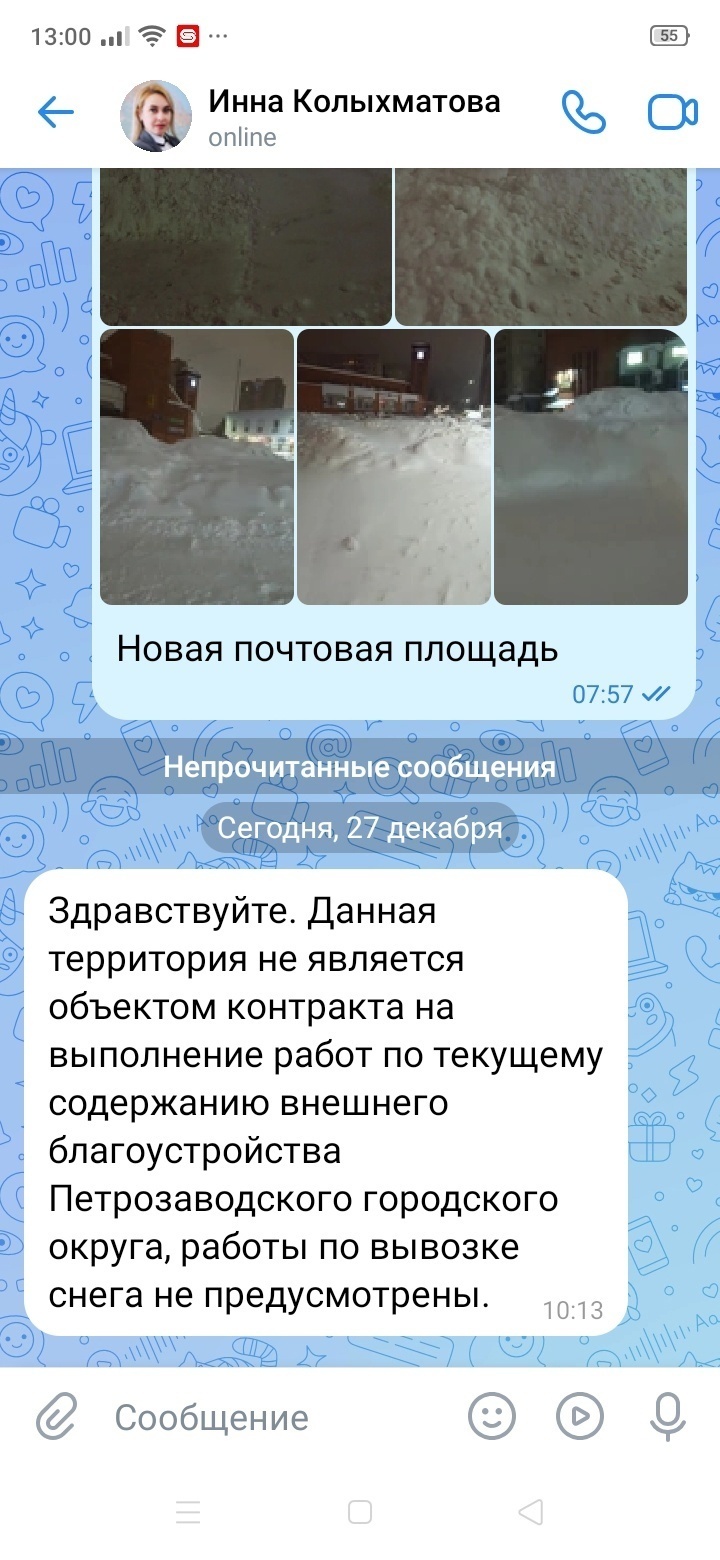This screenshot has width=720, height=1560.
Task: Start a video call with Инна
Action: pos(672,113)
